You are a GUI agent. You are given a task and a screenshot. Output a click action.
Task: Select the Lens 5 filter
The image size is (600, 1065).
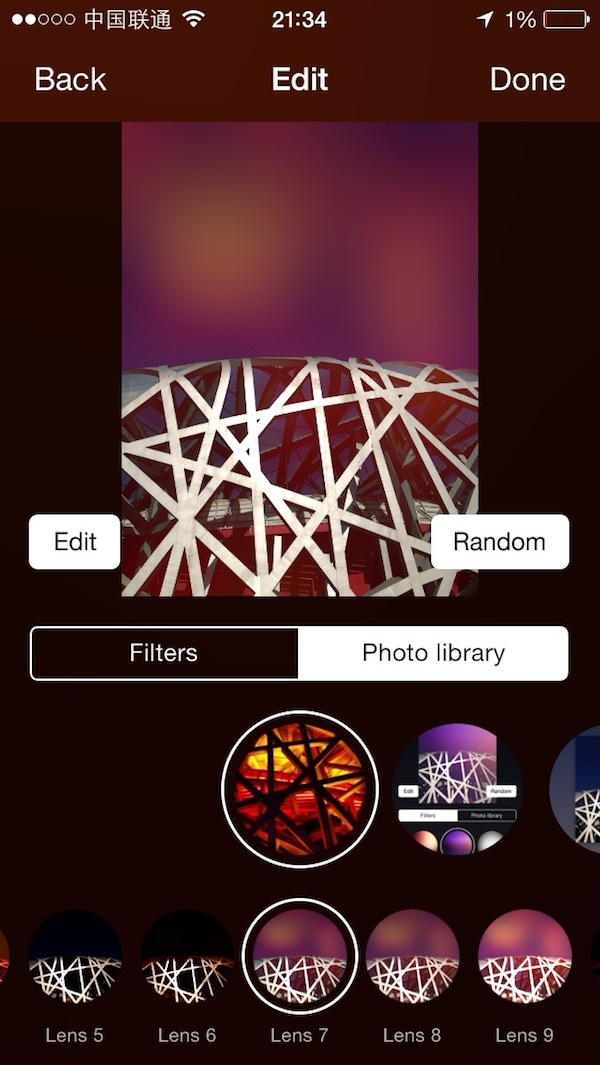75,956
